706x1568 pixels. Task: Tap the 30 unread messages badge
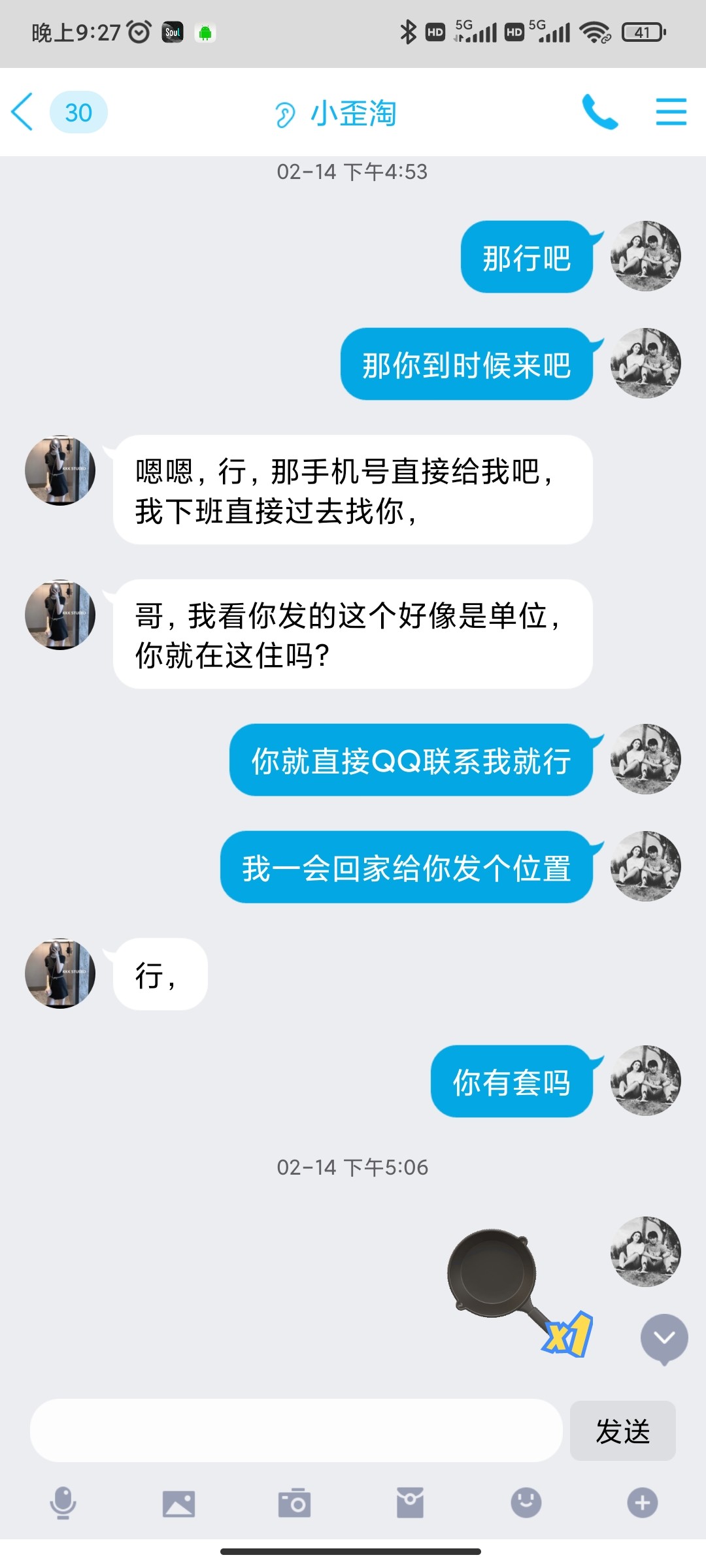point(78,112)
